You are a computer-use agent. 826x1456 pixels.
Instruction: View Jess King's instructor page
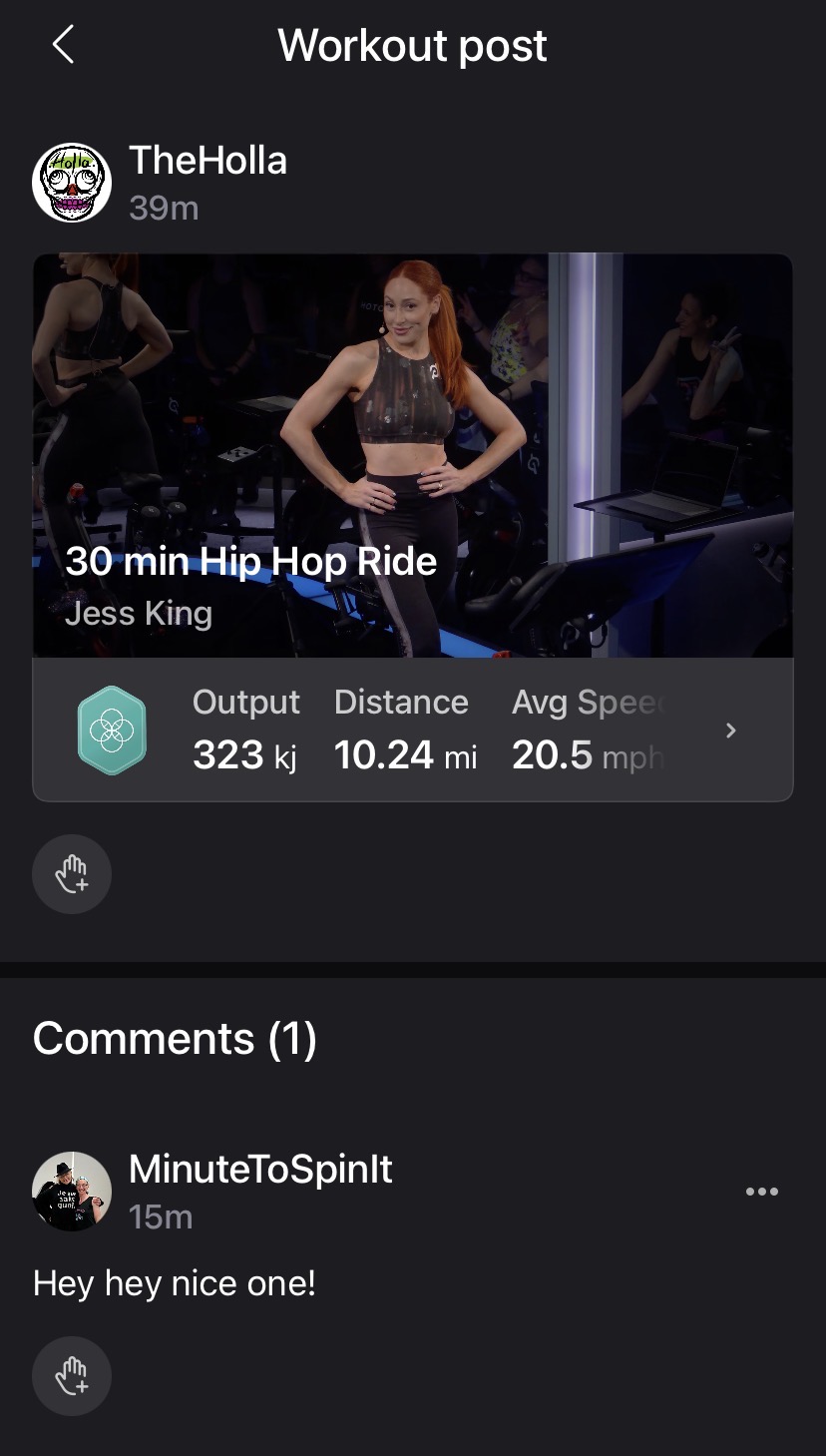139,613
